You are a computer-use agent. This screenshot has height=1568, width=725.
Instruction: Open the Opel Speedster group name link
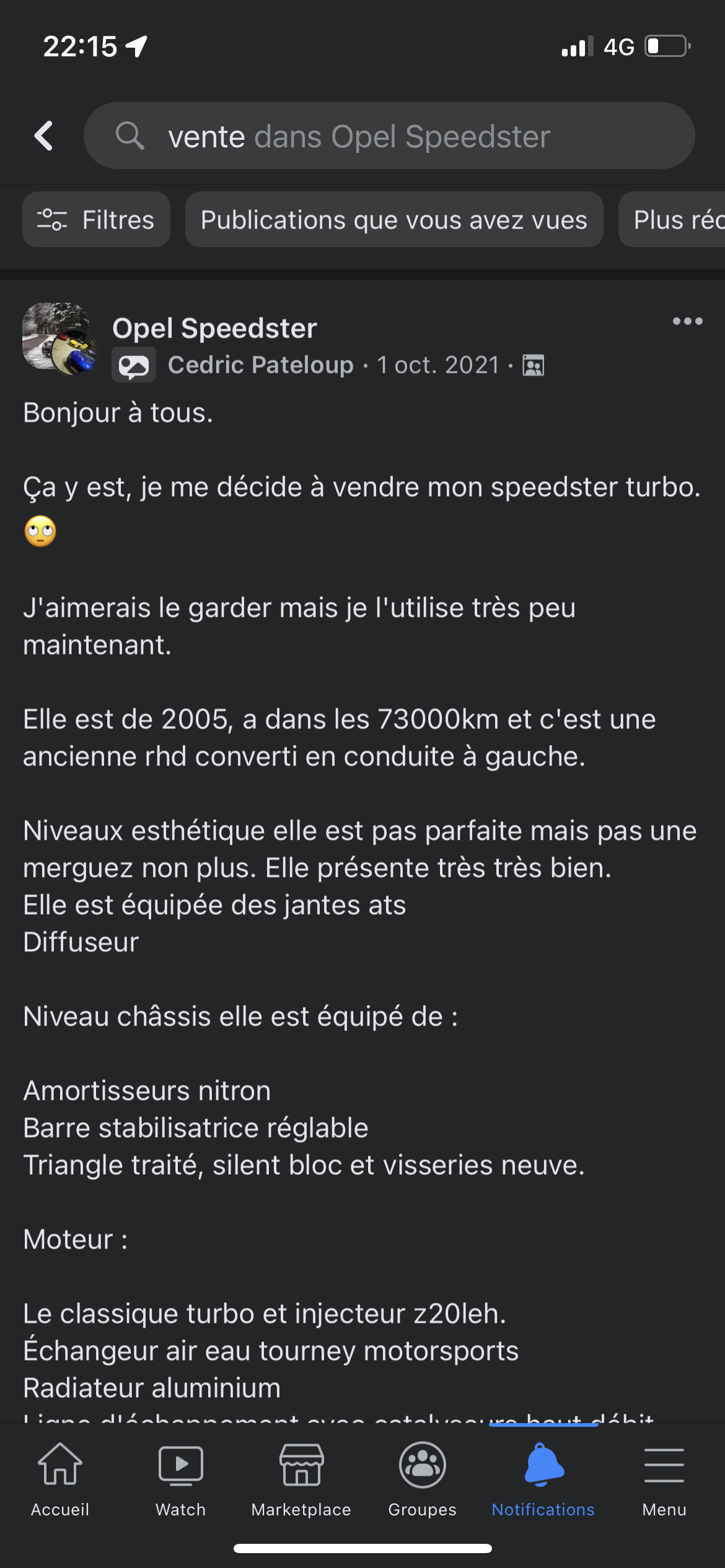[214, 328]
